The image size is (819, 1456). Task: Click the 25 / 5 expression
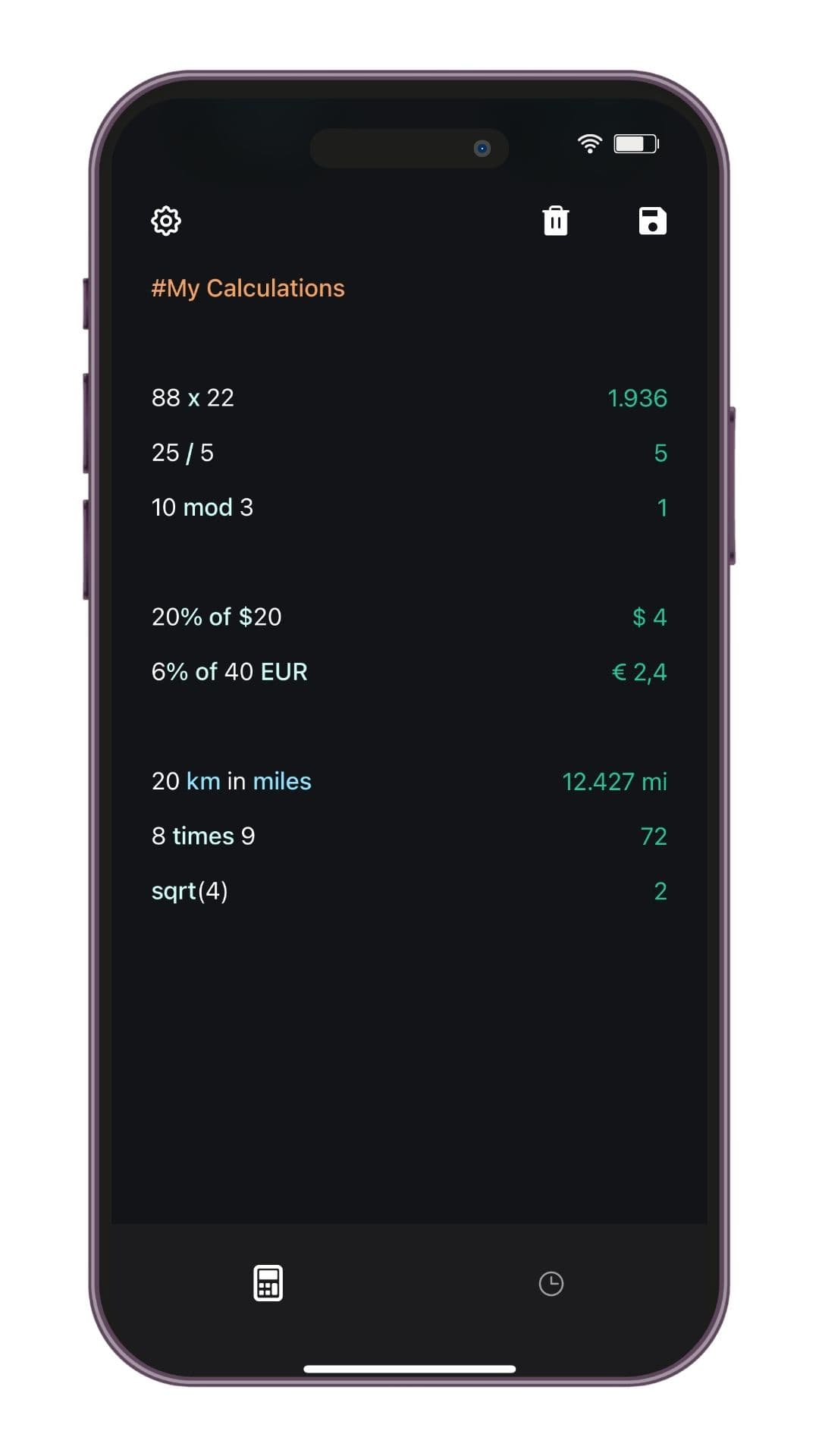coord(182,452)
